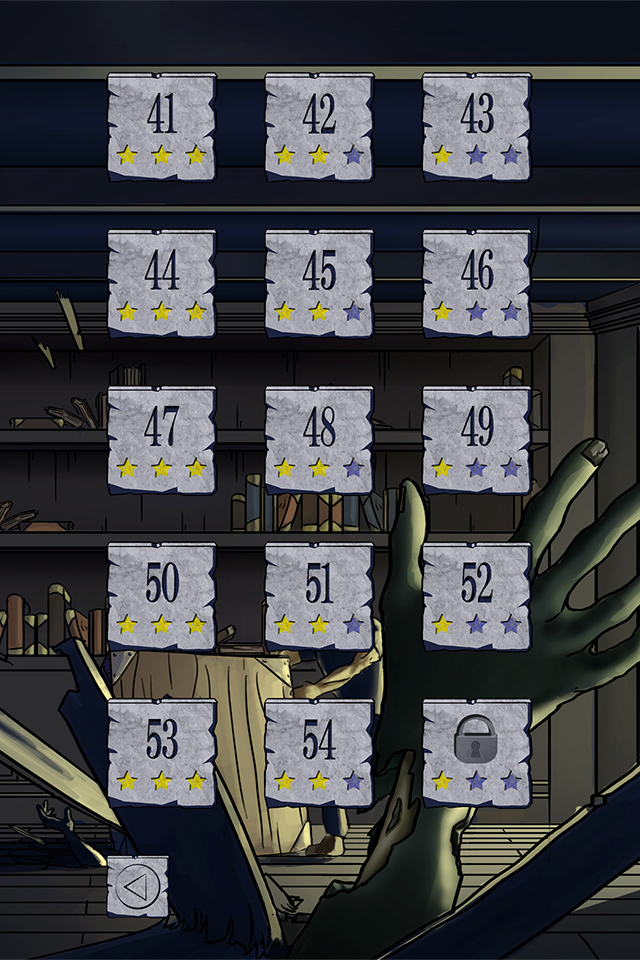Start level 49
The image size is (640, 960).
point(477,440)
